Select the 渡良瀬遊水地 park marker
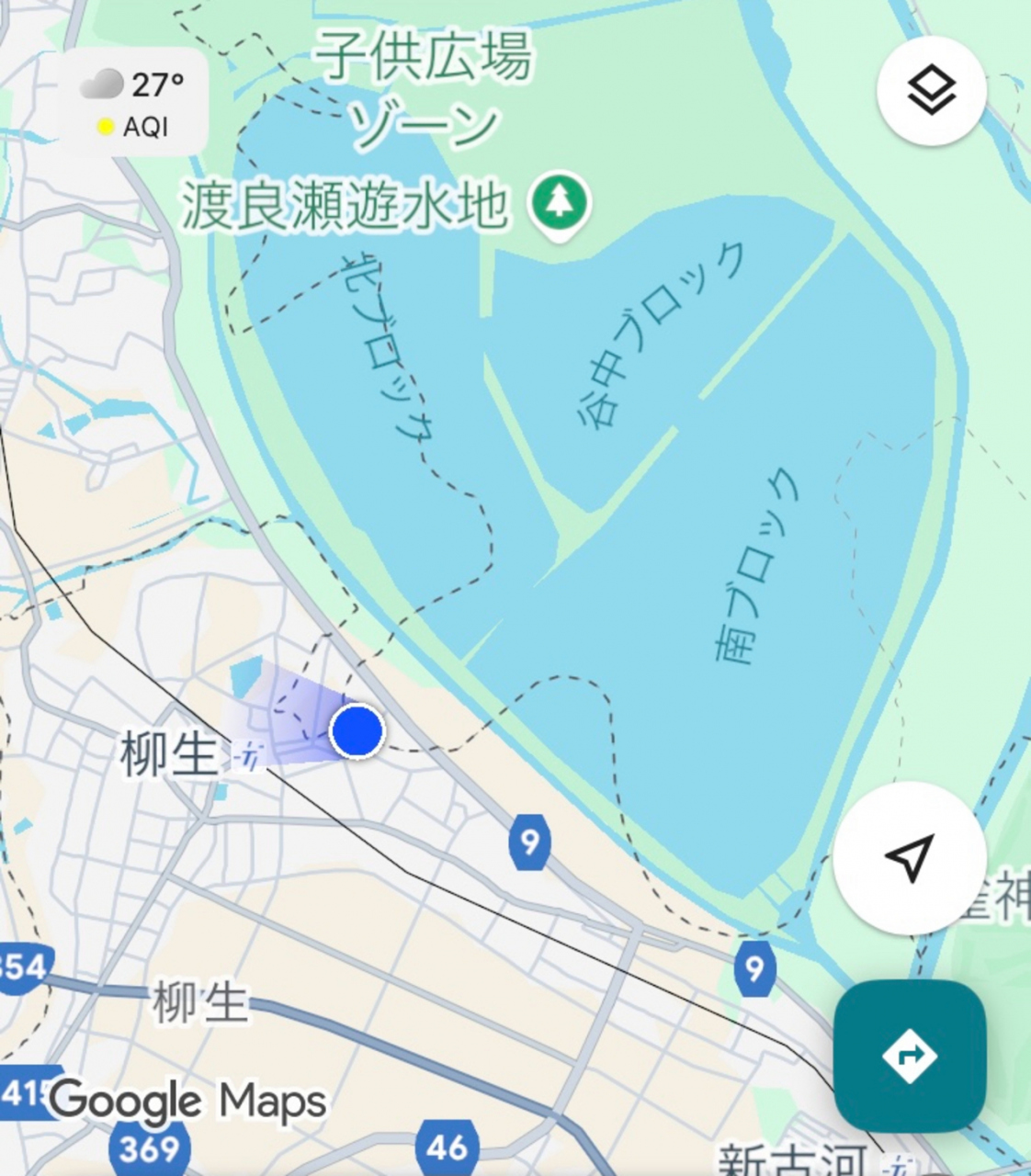Screen dimensions: 1031x1176 [560, 202]
